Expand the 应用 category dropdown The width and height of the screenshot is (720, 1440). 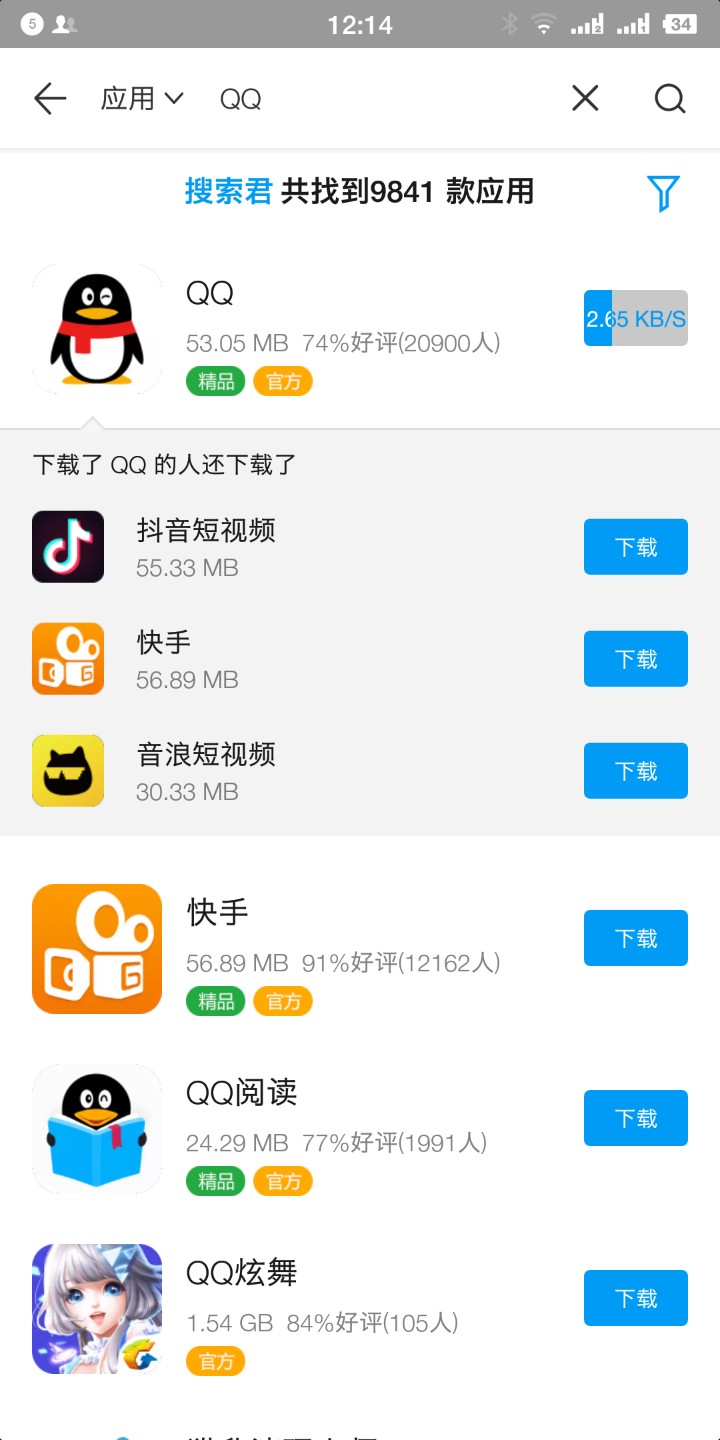tap(142, 98)
